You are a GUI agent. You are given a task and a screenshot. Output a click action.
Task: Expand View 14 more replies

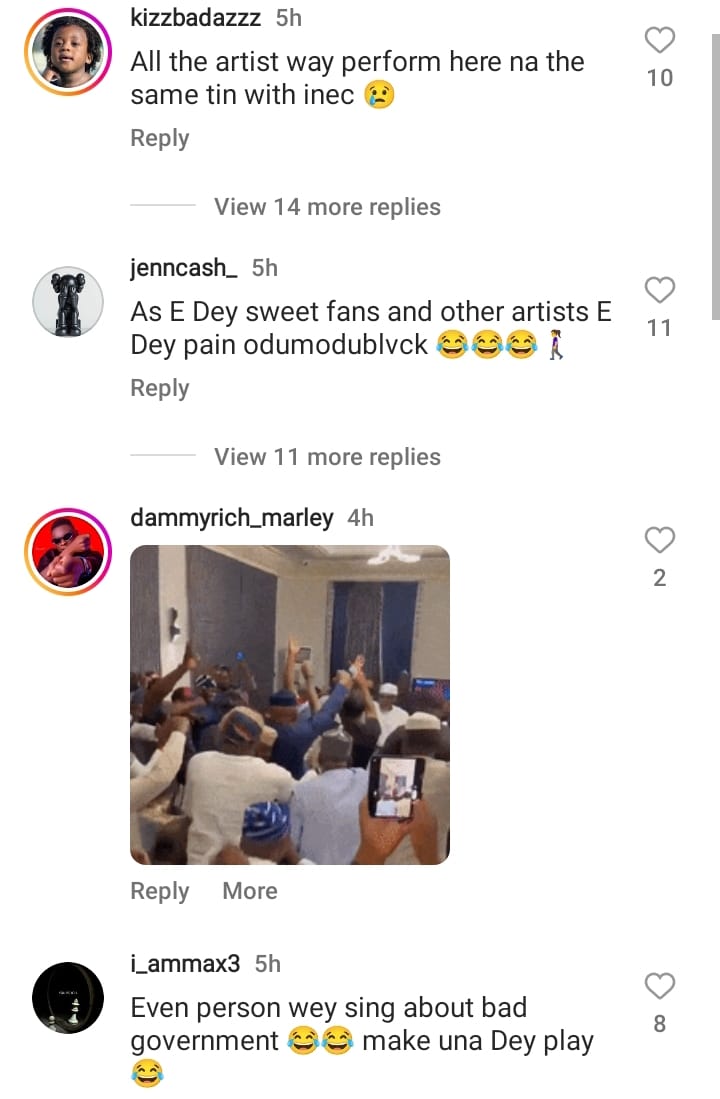coord(327,207)
